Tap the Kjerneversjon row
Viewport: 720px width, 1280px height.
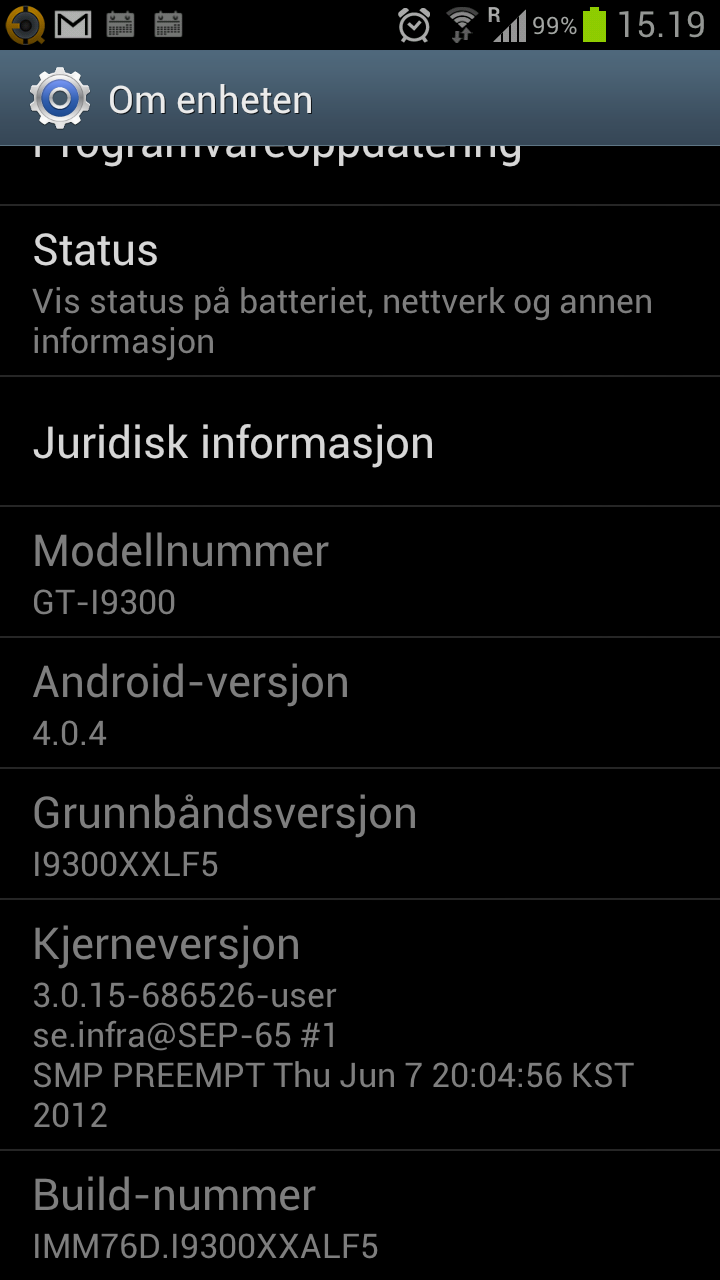pos(360,1025)
